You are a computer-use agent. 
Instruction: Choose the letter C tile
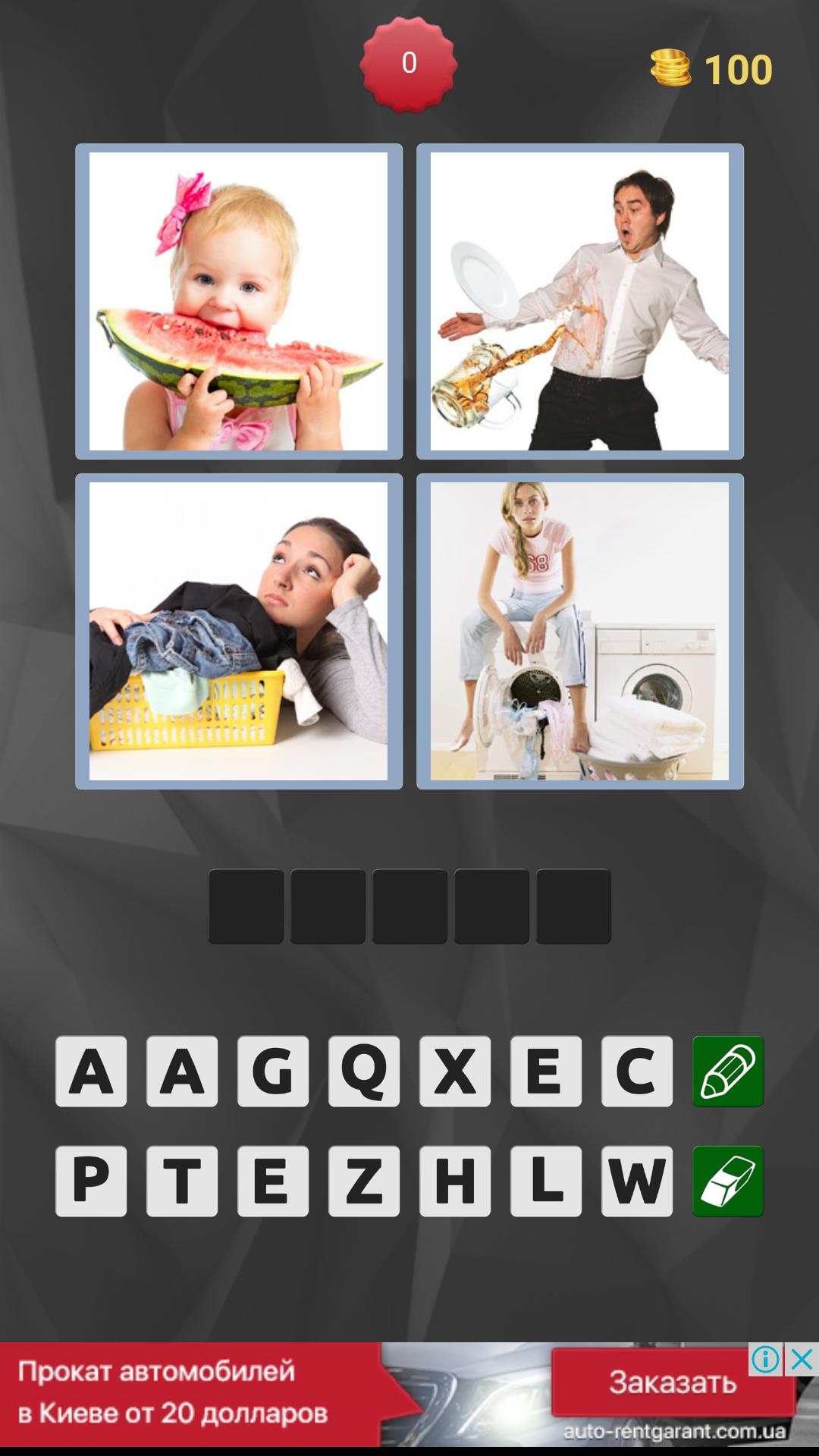[637, 1071]
